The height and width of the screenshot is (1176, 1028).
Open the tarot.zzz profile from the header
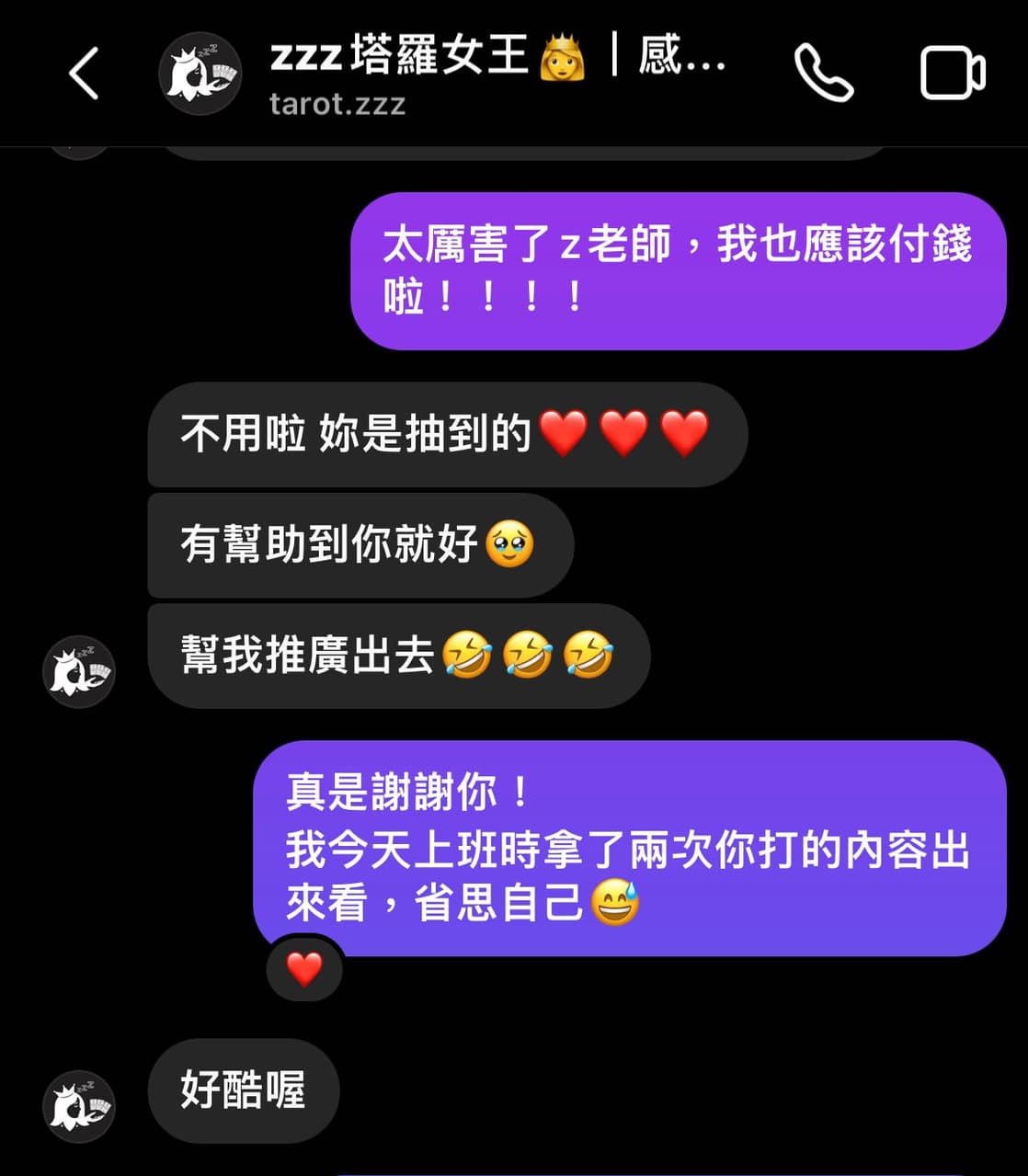click(200, 74)
